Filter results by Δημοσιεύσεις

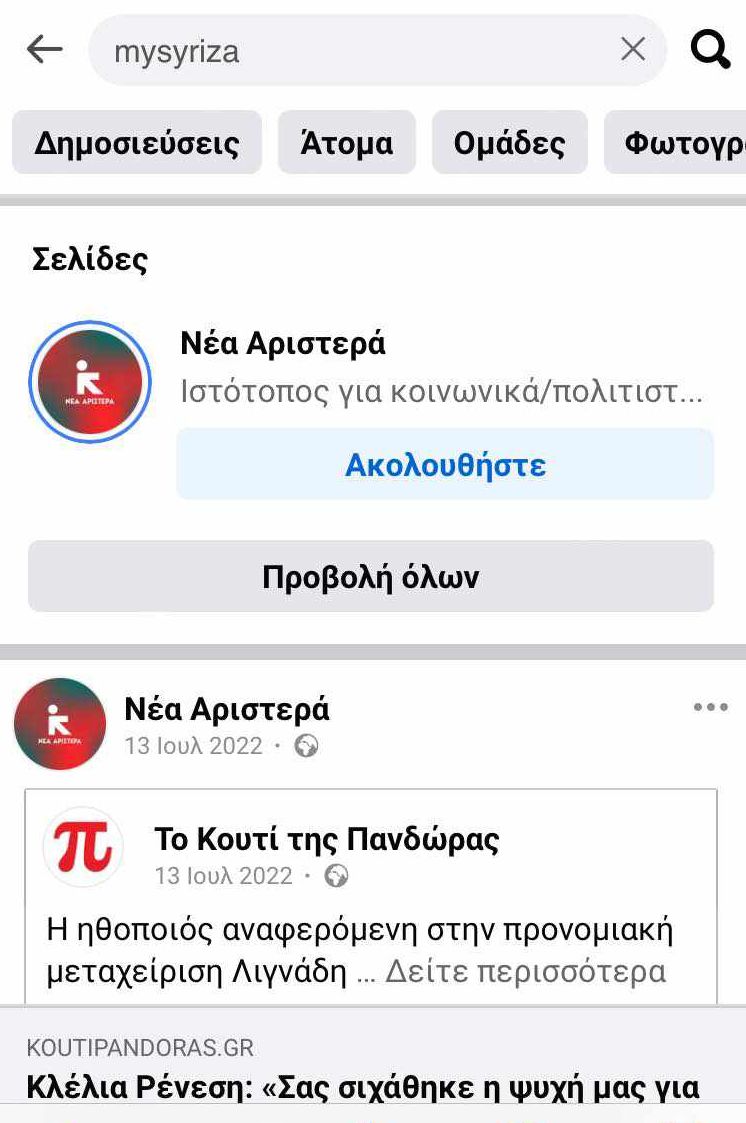(137, 143)
